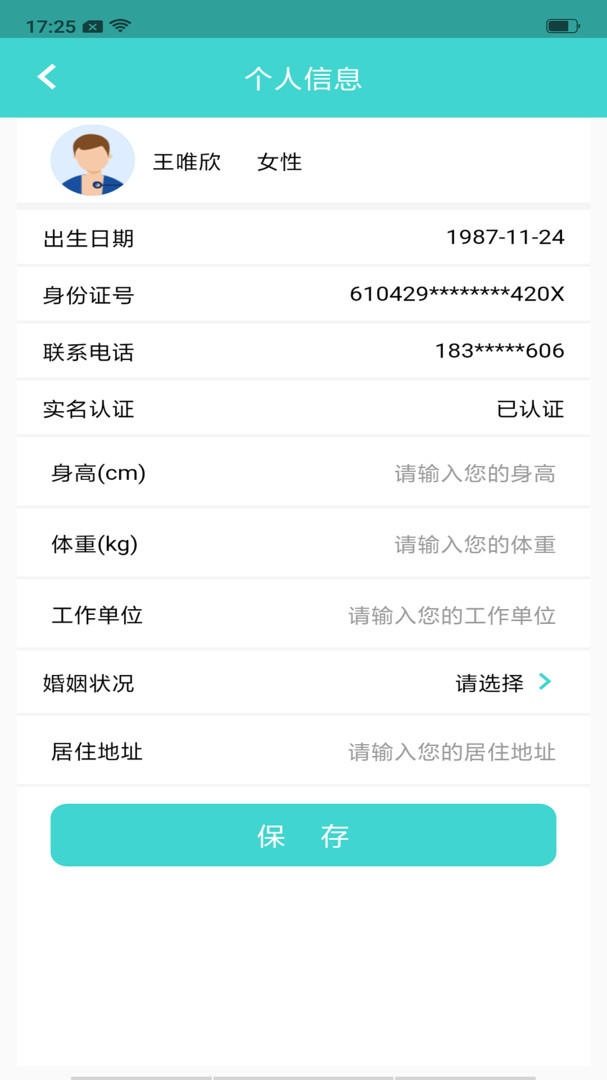The height and width of the screenshot is (1080, 607).
Task: Go back using the top arrow
Action: (47, 76)
